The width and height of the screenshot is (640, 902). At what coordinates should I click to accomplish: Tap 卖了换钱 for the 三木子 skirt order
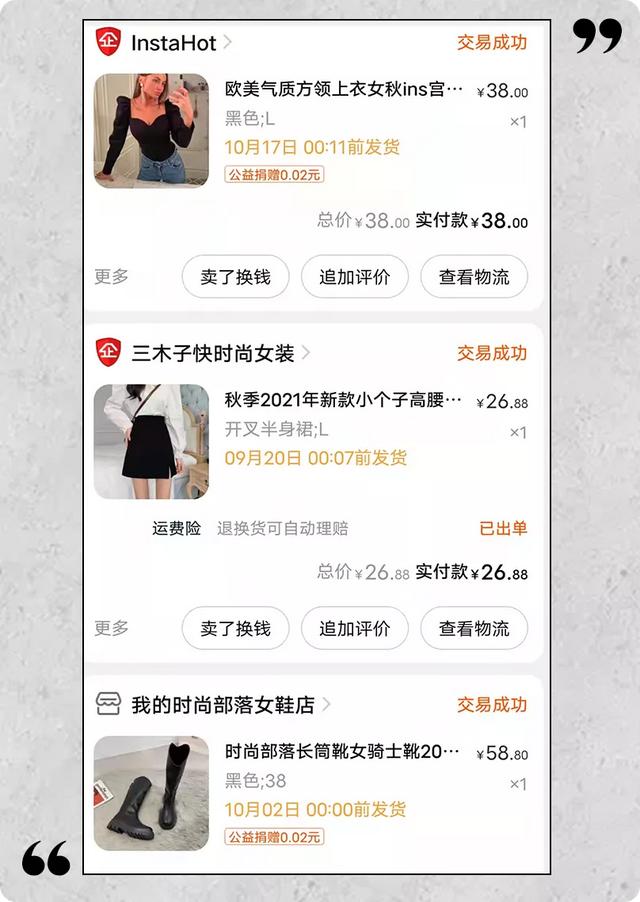point(235,628)
